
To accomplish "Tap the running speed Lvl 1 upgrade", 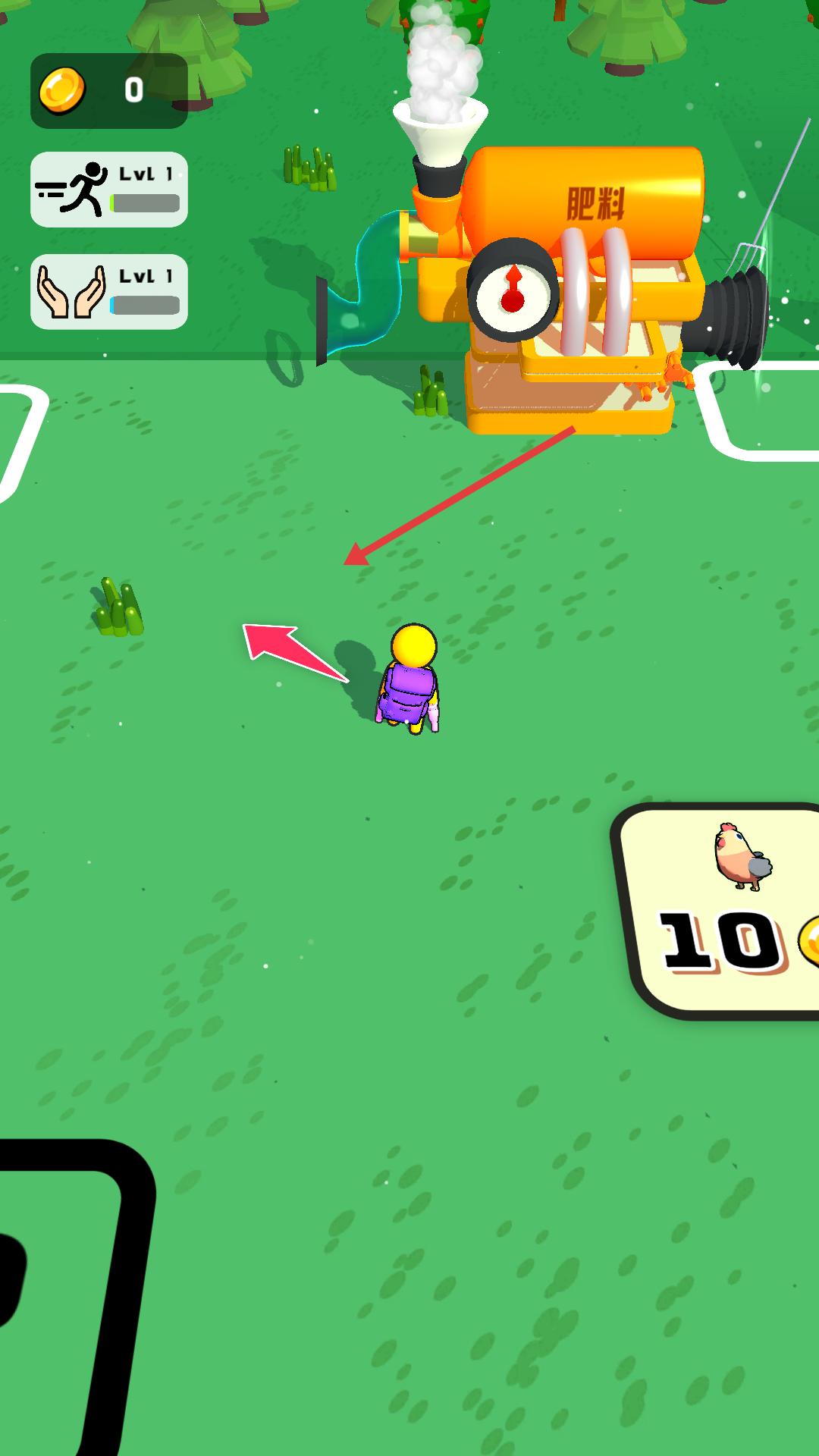I will tap(109, 190).
